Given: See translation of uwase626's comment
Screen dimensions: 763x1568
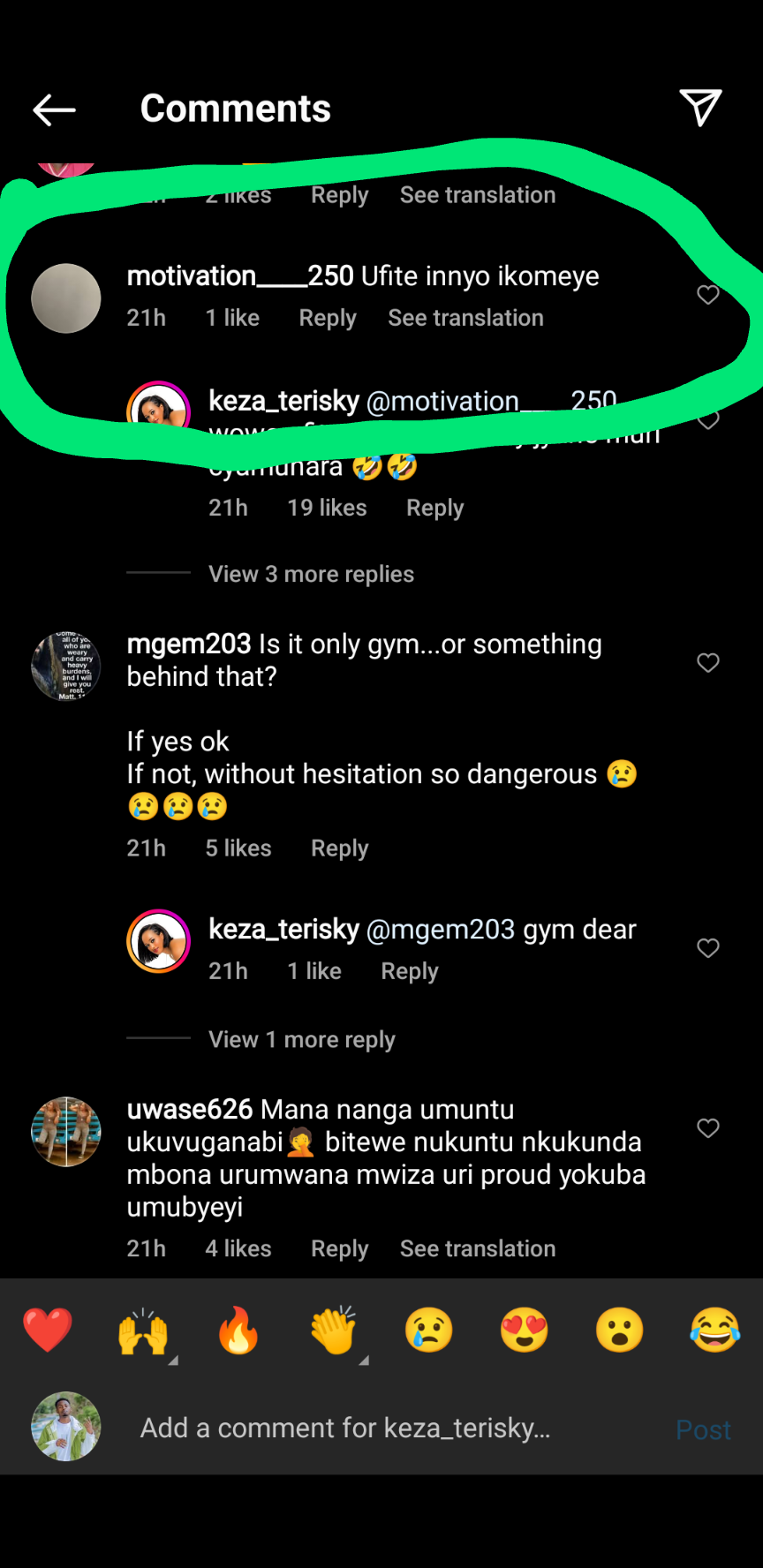Looking at the screenshot, I should tap(478, 1248).
